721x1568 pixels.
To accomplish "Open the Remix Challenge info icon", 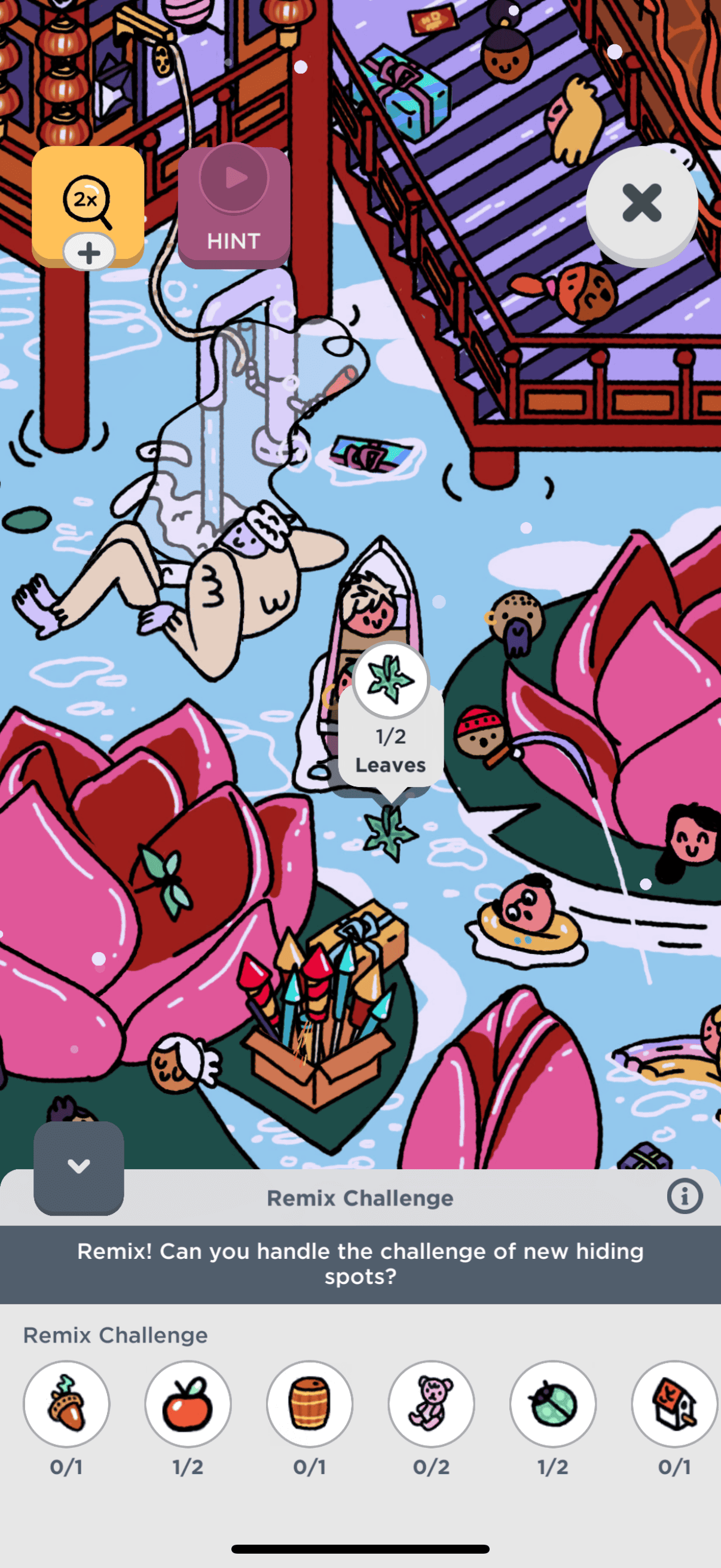I will click(685, 1197).
